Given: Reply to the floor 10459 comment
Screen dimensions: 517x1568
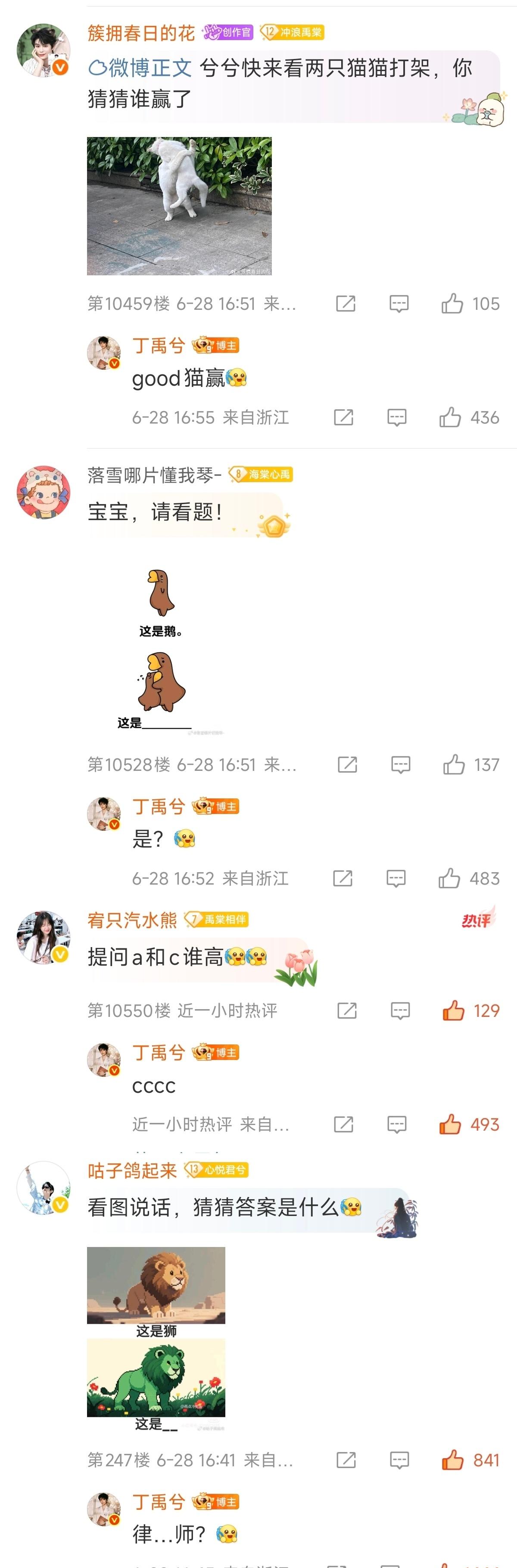Looking at the screenshot, I should click(399, 303).
